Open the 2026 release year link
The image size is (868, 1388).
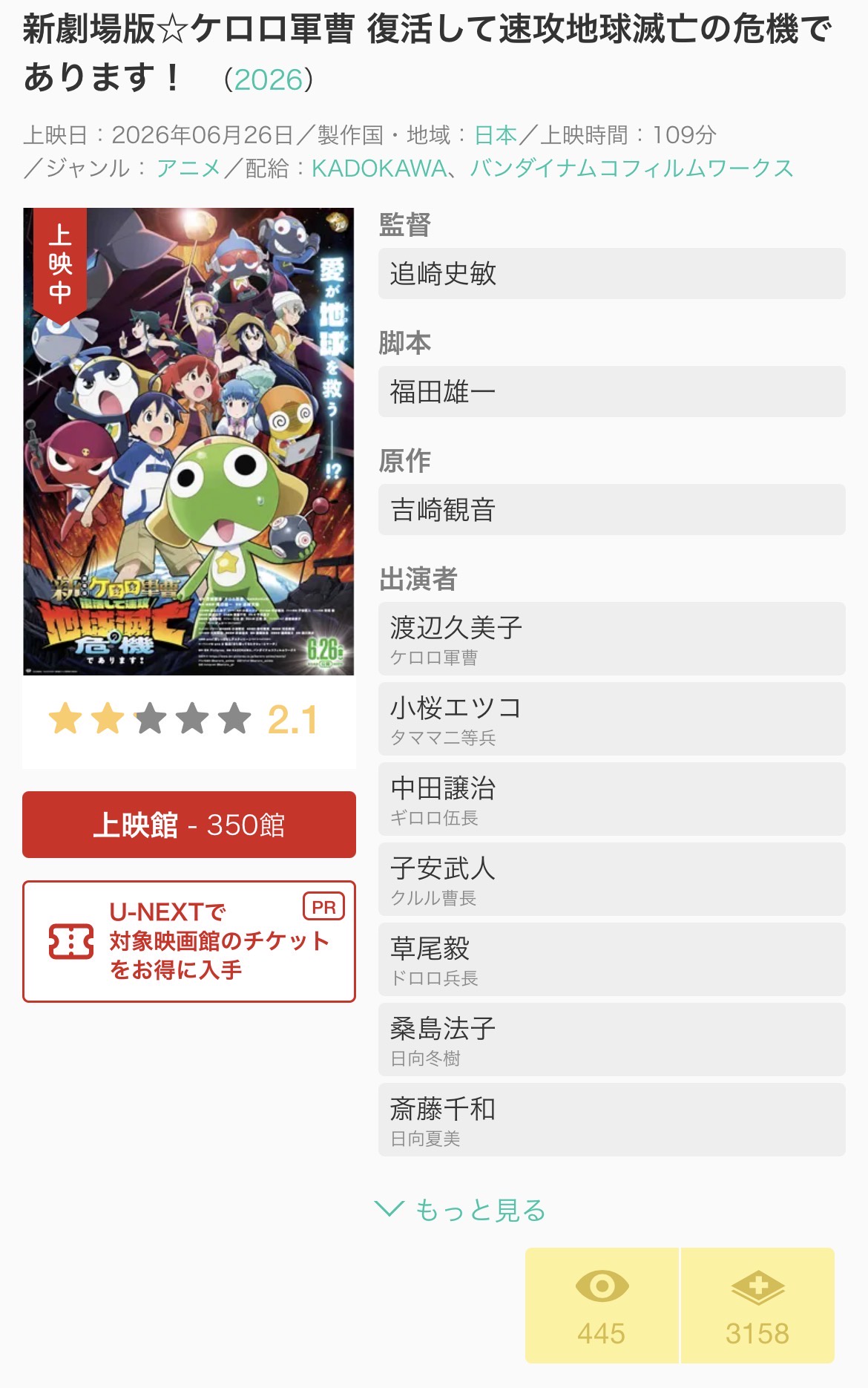tap(269, 79)
